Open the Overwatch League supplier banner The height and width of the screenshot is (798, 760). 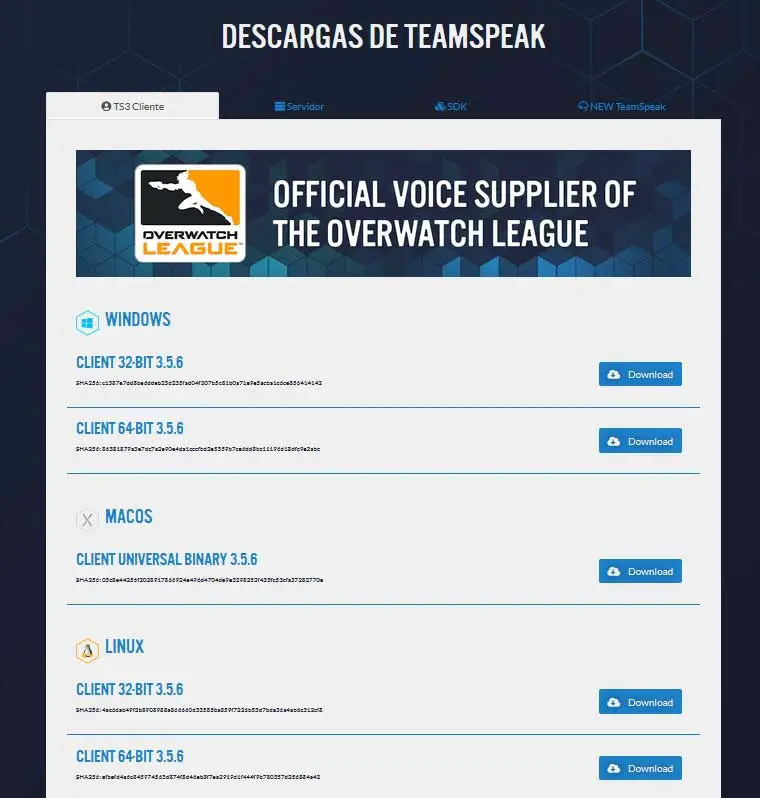[x=383, y=213]
